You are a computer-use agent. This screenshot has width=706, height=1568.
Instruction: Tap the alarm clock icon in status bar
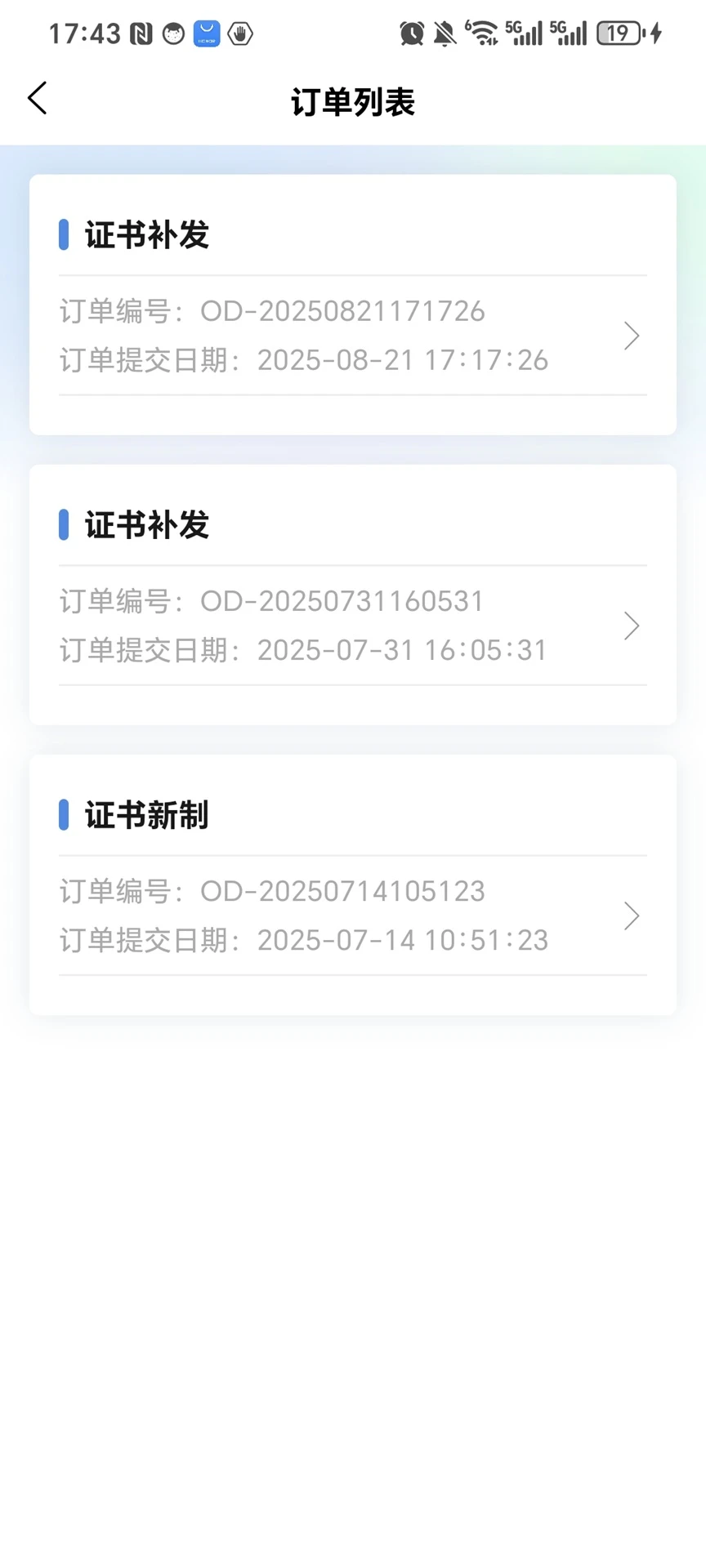412,33
